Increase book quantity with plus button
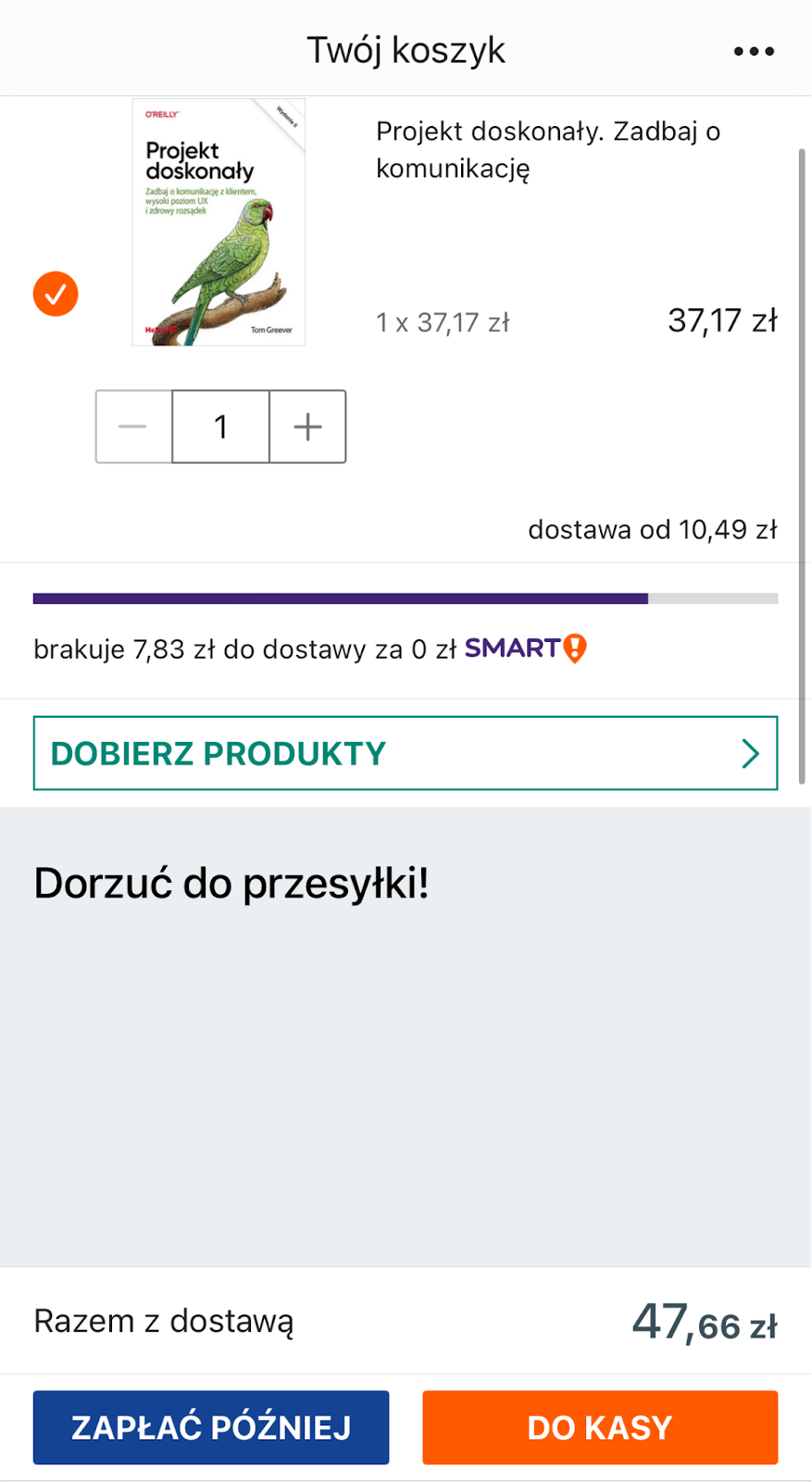This screenshot has width=812, height=1482. pos(307,426)
